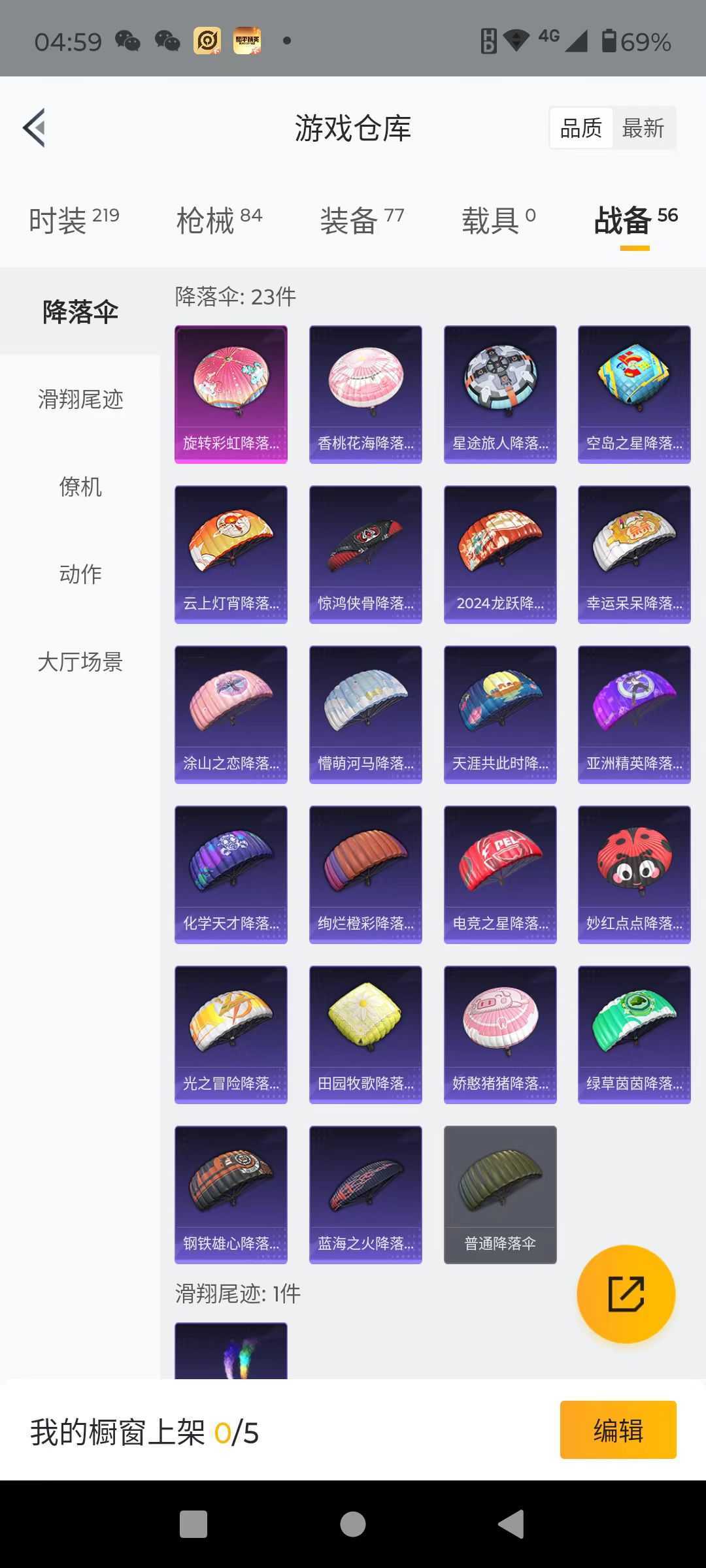
Task: Go to the system home screen
Action: [353, 1524]
